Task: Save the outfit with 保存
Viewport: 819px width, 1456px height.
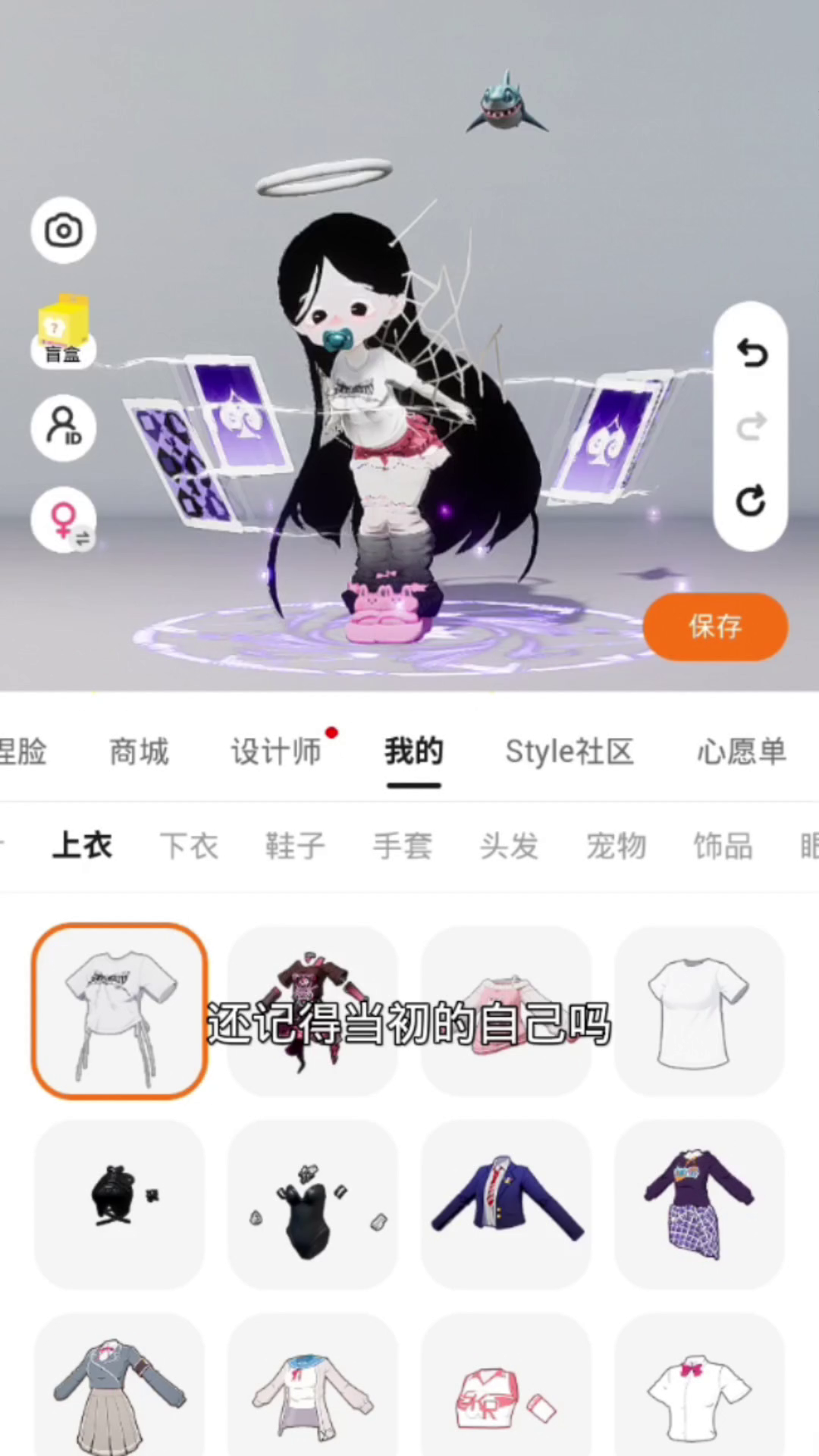Action: 715,626
